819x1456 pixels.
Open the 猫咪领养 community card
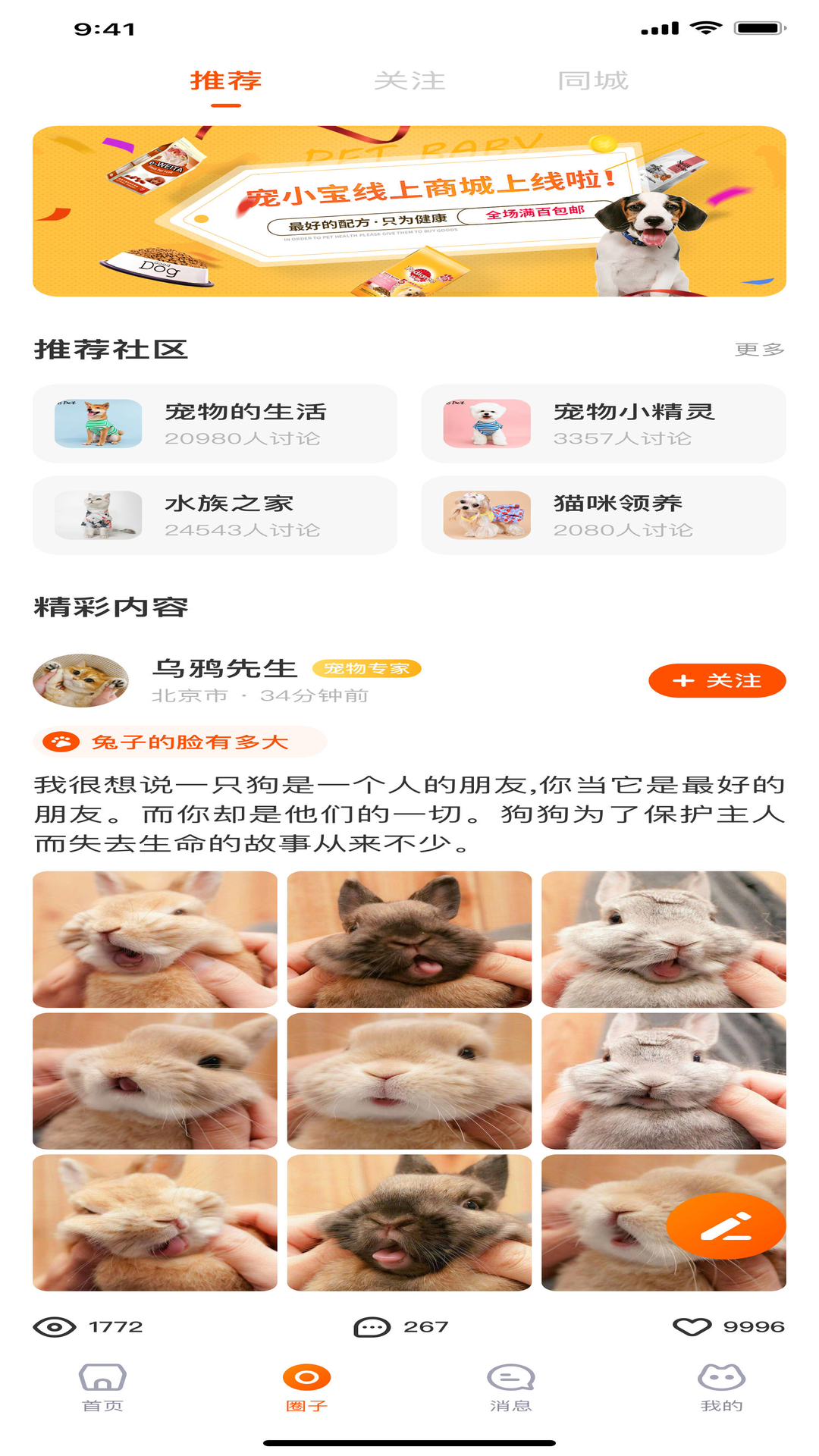(603, 516)
